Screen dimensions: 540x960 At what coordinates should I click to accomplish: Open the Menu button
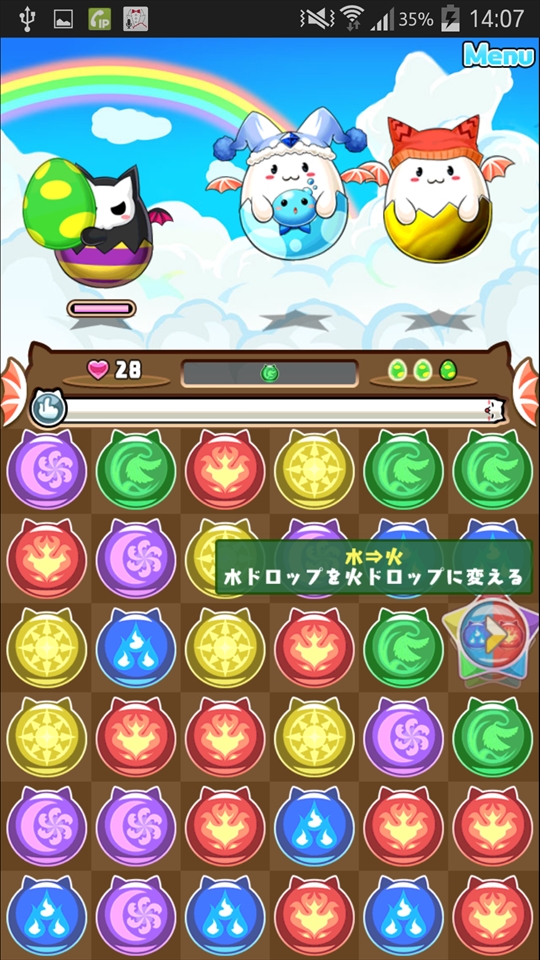[498, 55]
